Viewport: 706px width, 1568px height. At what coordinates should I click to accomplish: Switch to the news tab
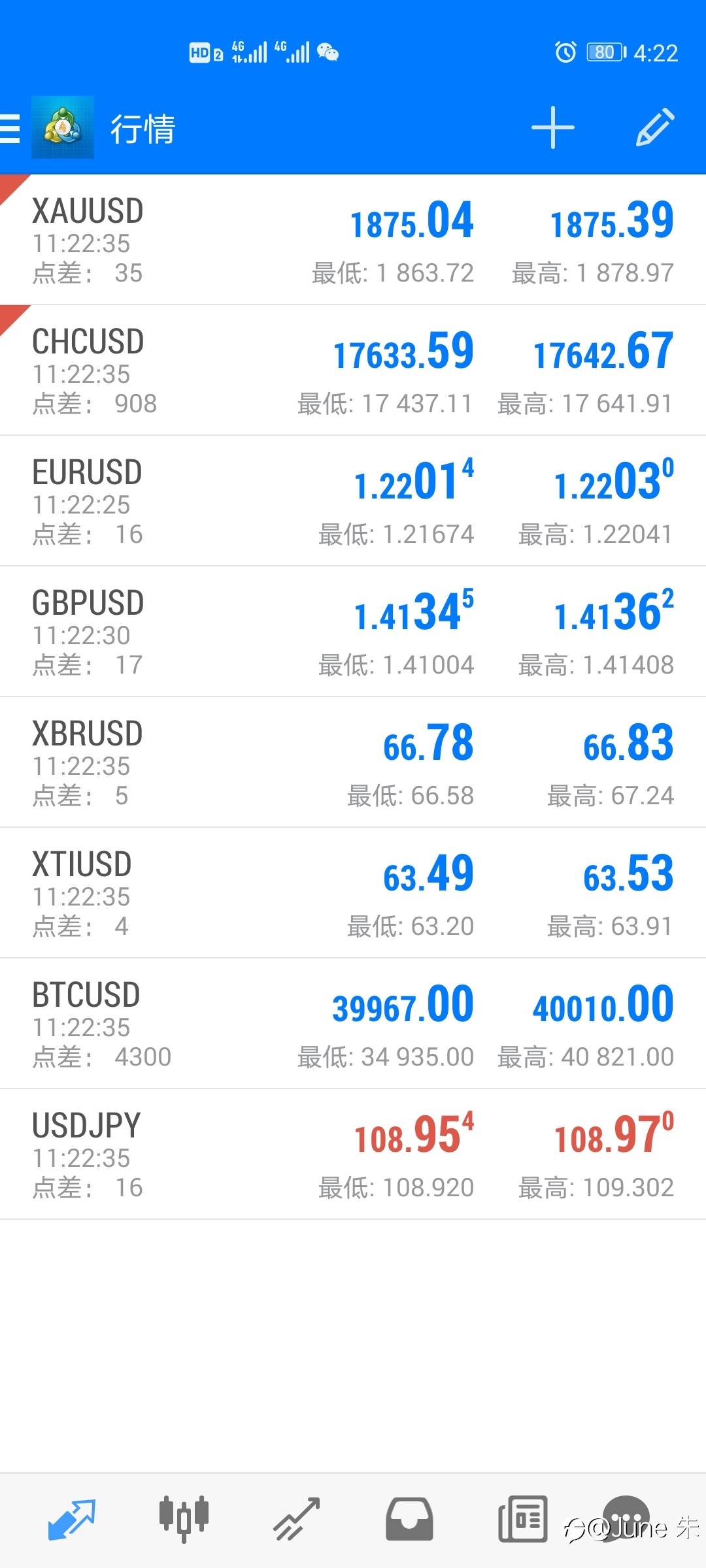pyautogui.click(x=522, y=1519)
